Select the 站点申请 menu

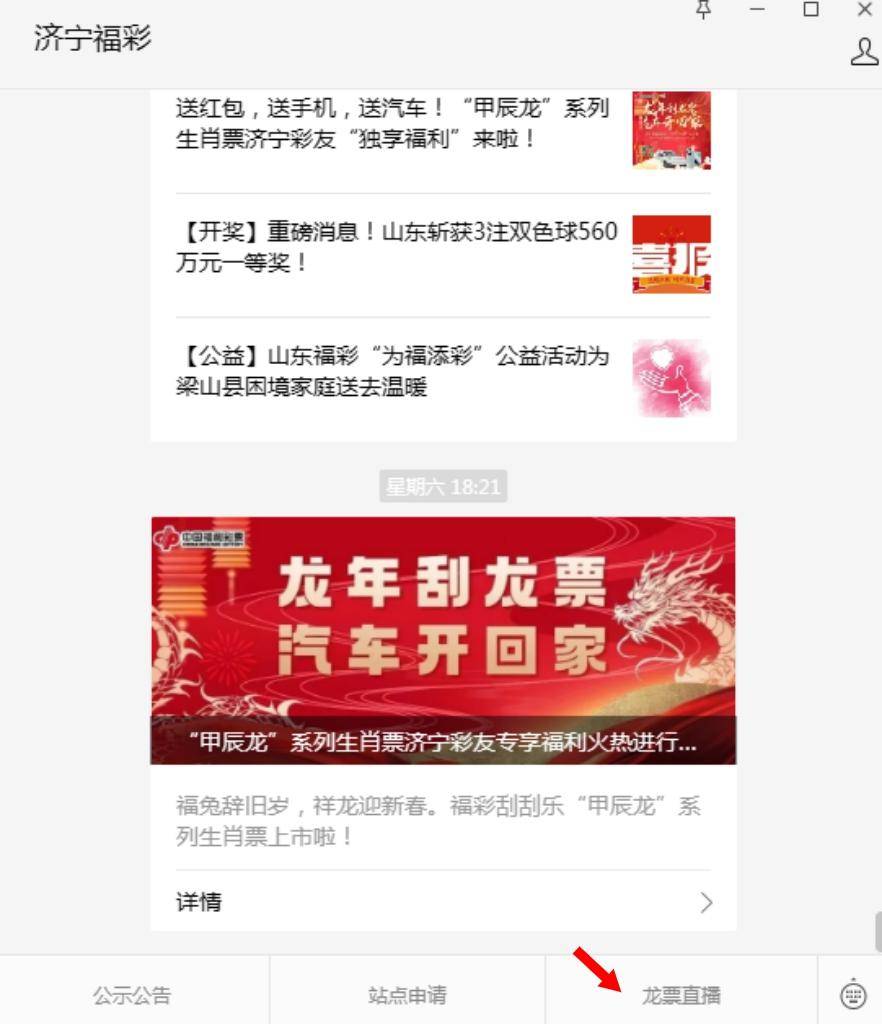(407, 995)
